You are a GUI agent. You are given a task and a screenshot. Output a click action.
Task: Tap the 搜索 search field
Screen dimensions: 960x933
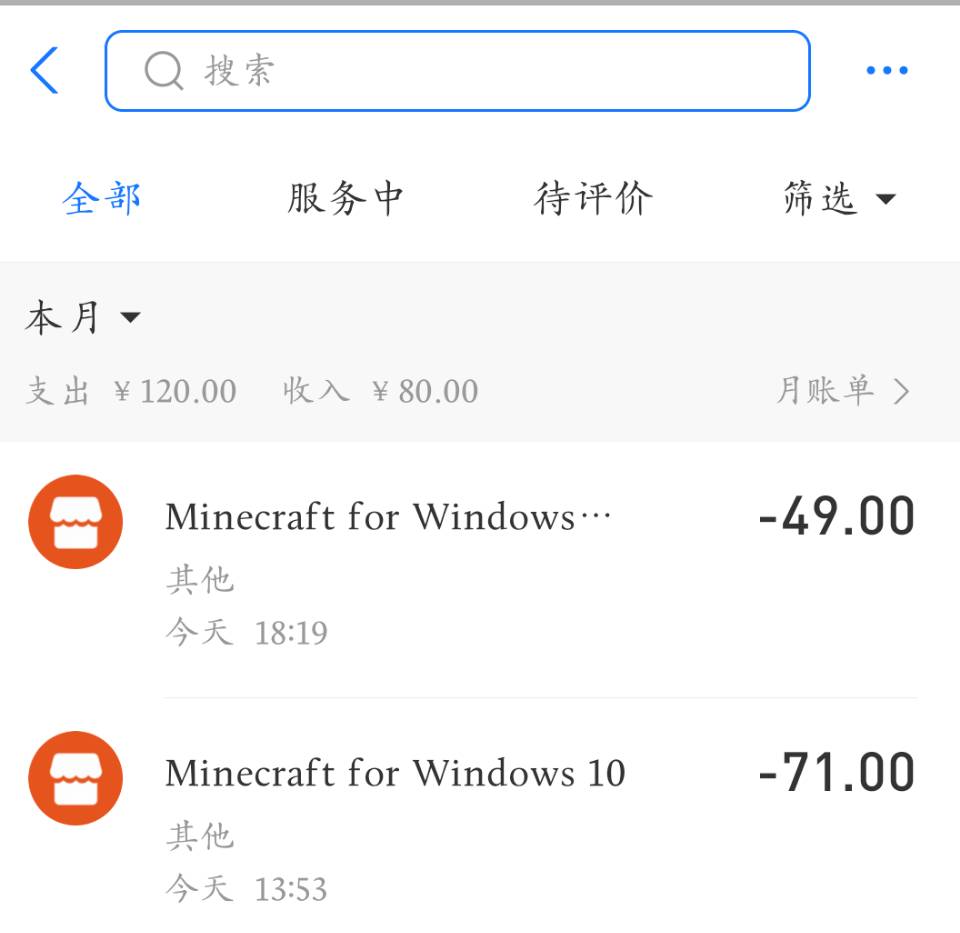coord(457,71)
